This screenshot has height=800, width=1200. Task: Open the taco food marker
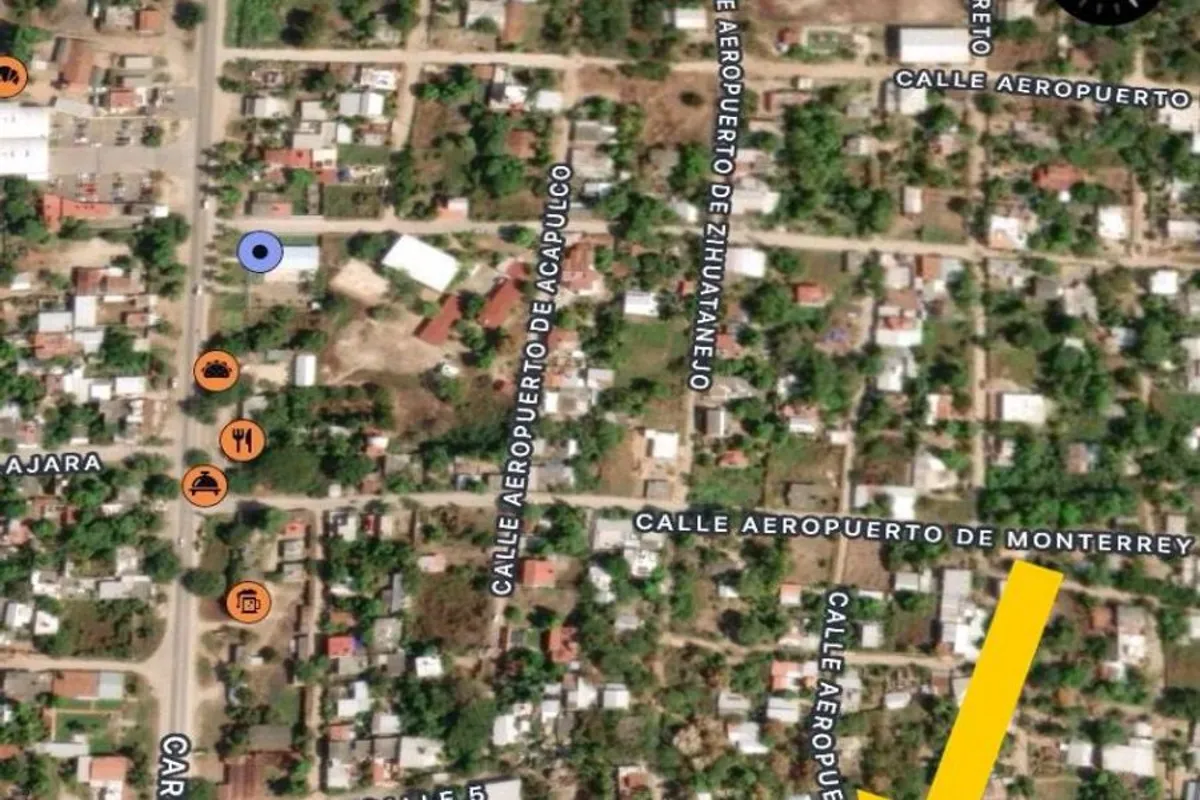(216, 371)
